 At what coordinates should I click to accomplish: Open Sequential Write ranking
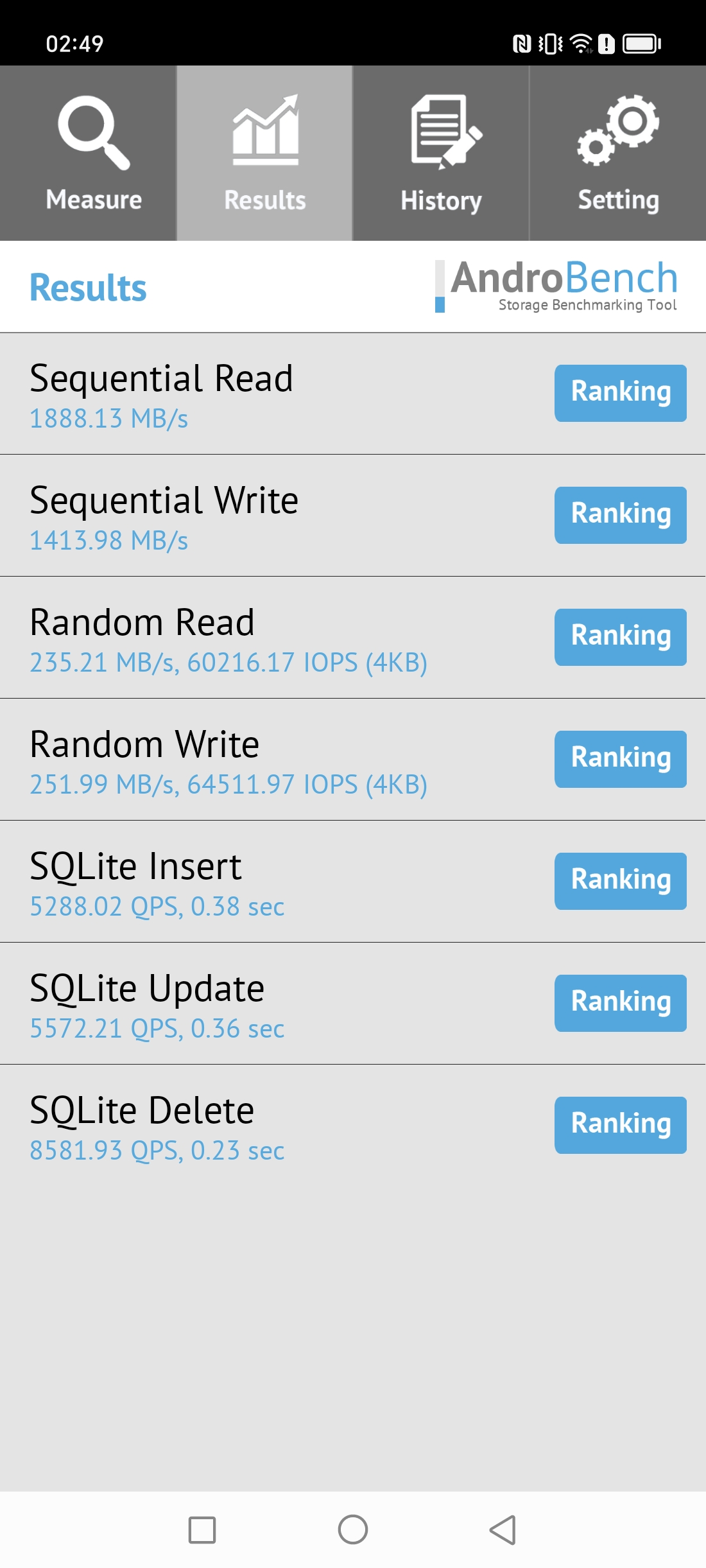620,515
